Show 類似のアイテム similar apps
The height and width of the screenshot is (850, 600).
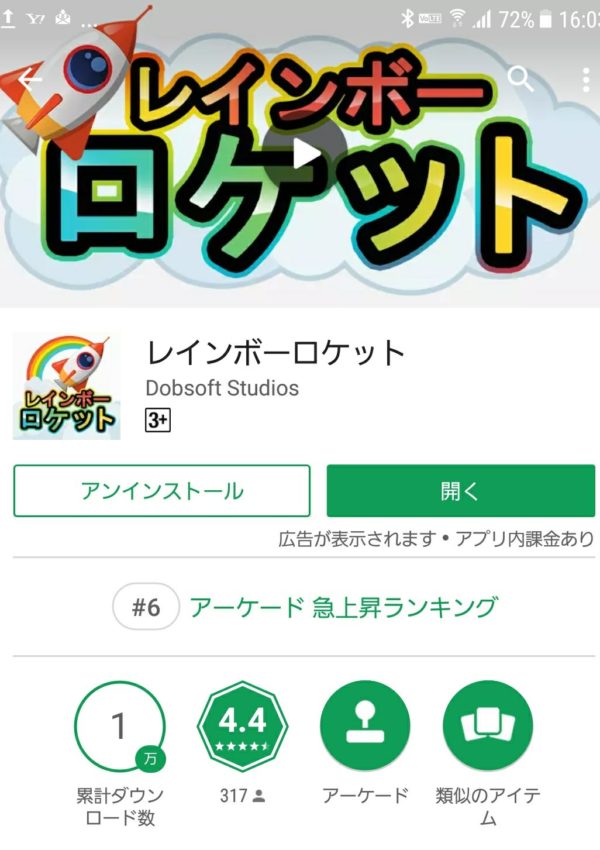tap(487, 727)
